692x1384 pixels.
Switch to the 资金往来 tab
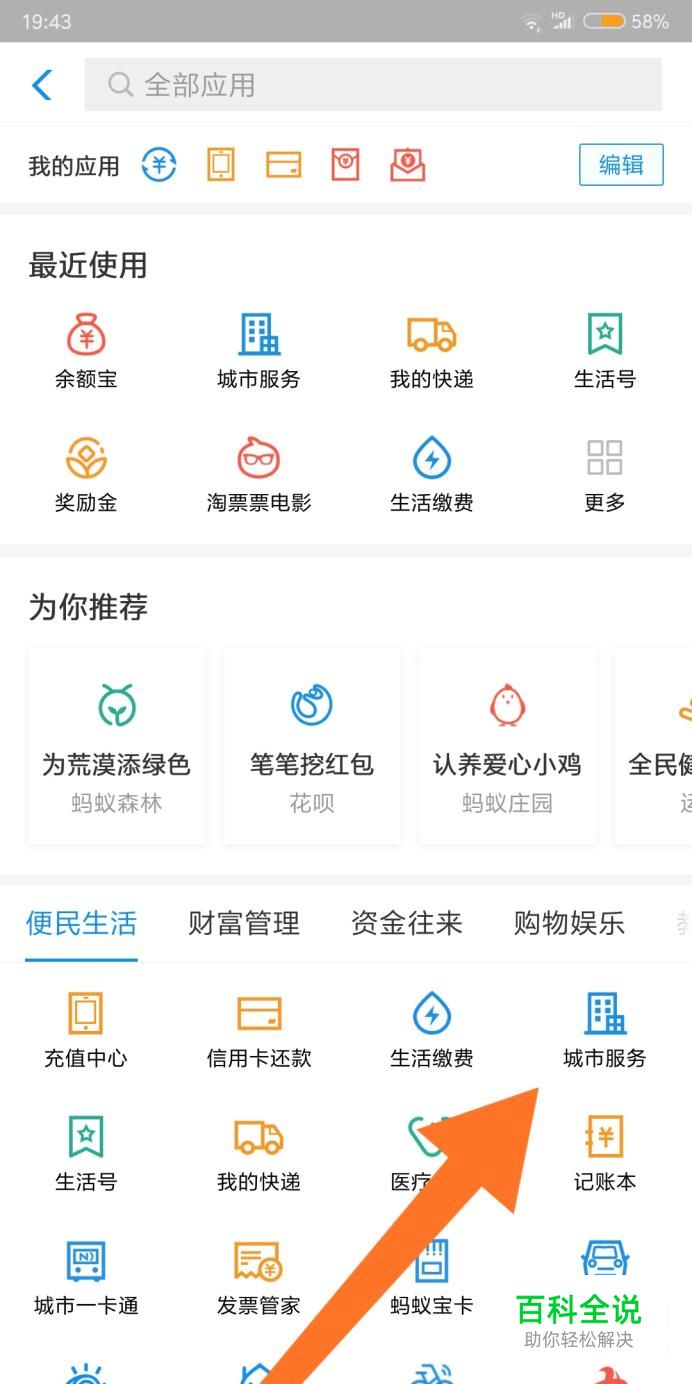[407, 923]
